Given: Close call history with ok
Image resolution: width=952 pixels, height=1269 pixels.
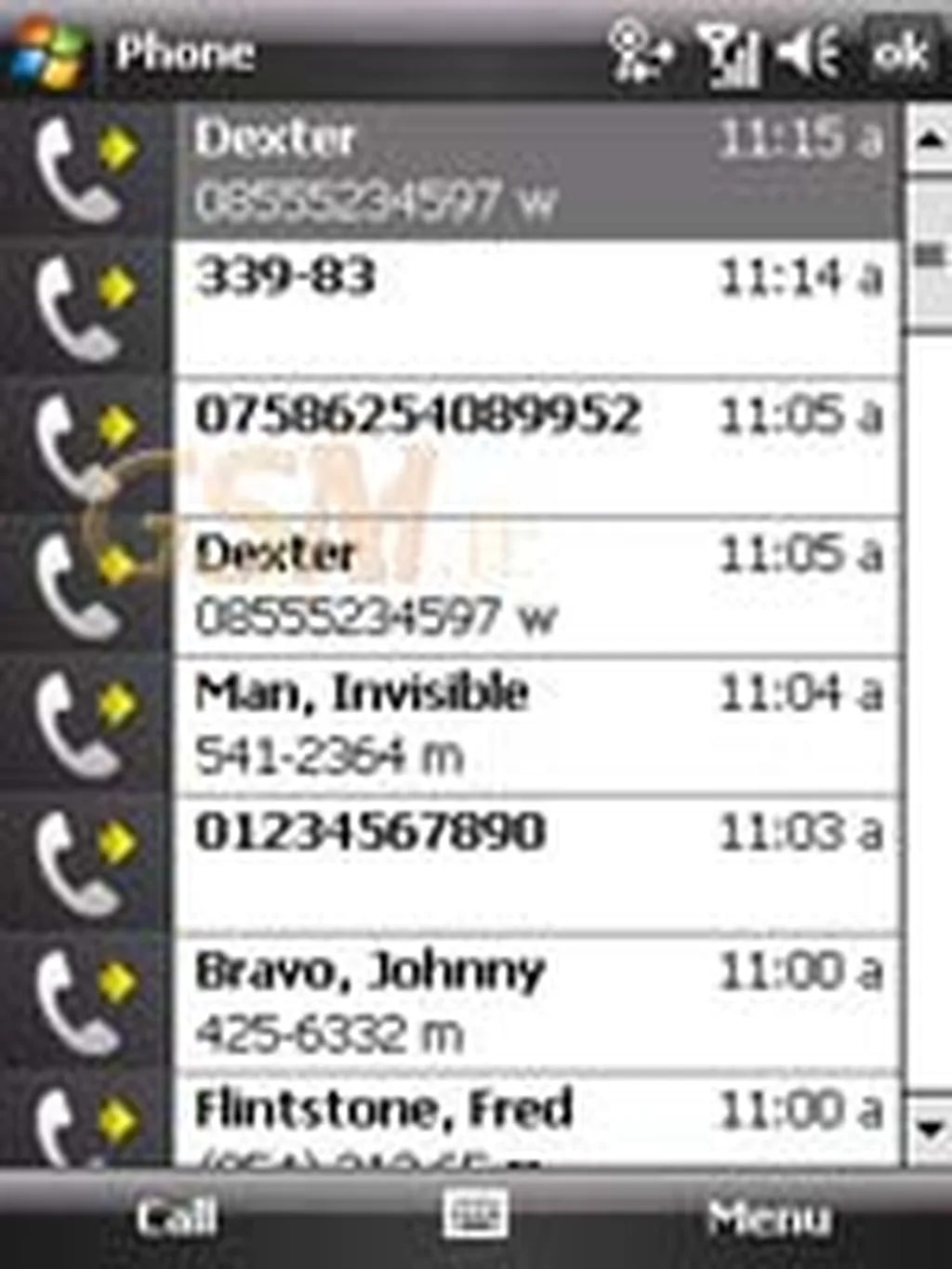Looking at the screenshot, I should (x=901, y=52).
